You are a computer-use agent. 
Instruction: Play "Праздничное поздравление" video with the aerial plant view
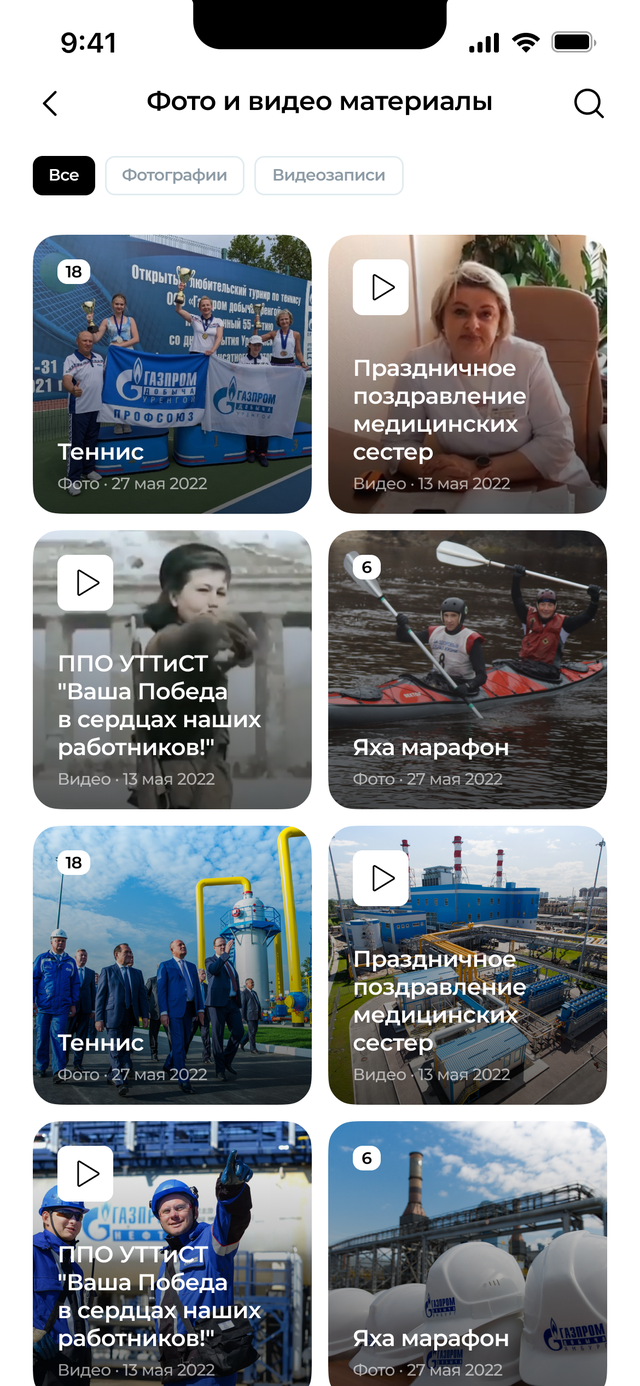click(x=467, y=964)
